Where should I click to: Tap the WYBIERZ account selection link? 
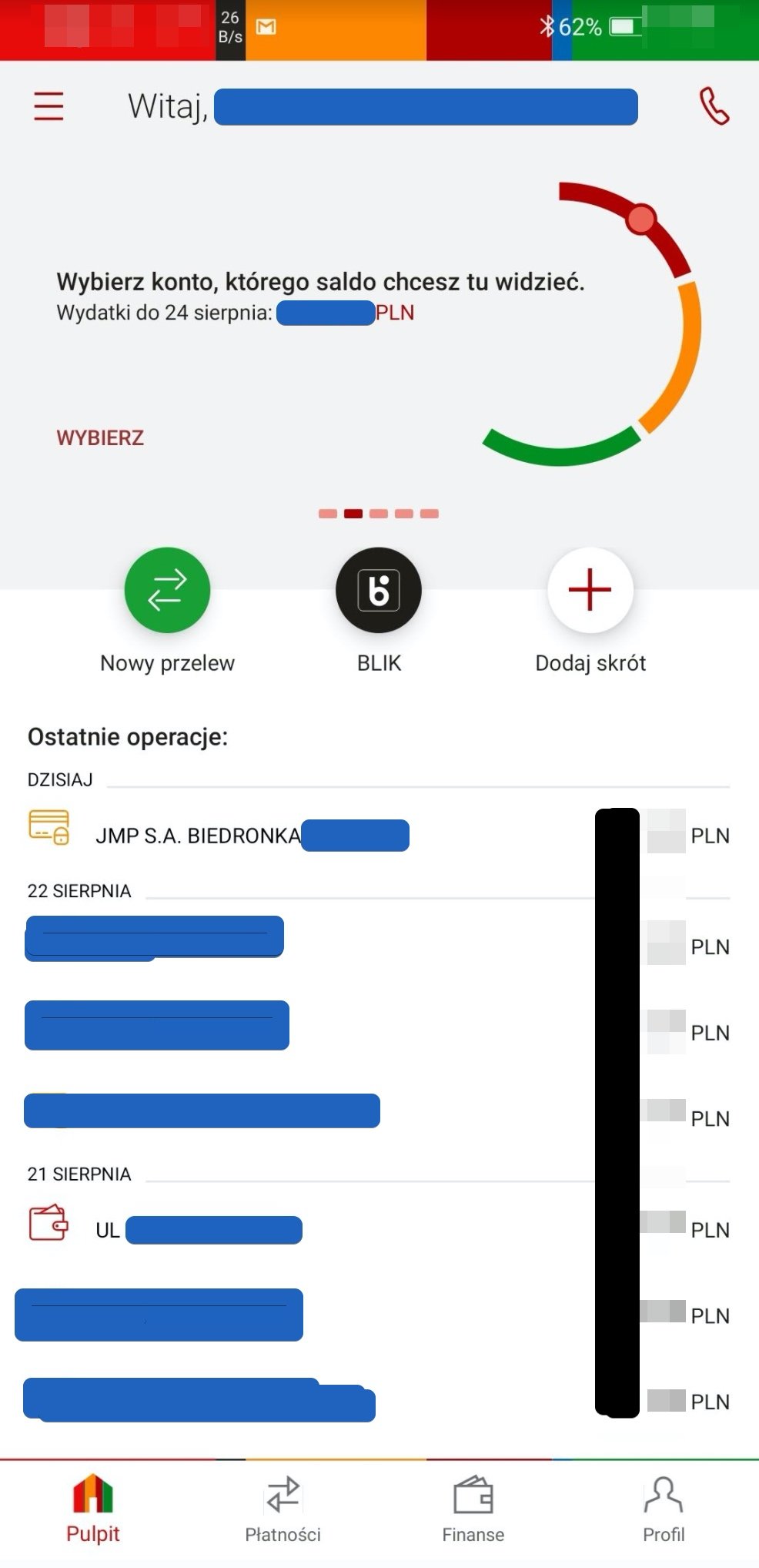(100, 438)
